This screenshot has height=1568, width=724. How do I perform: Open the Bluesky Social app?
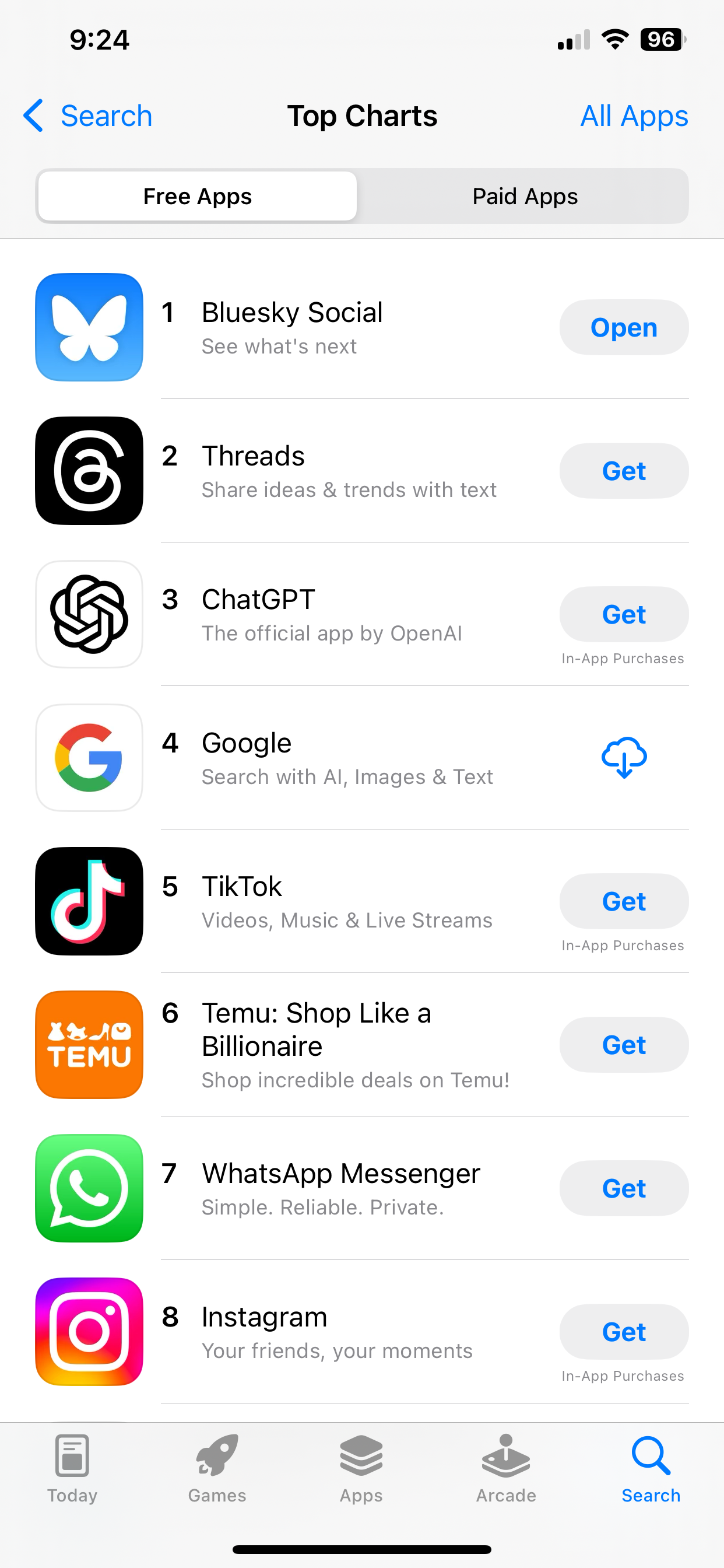click(624, 327)
